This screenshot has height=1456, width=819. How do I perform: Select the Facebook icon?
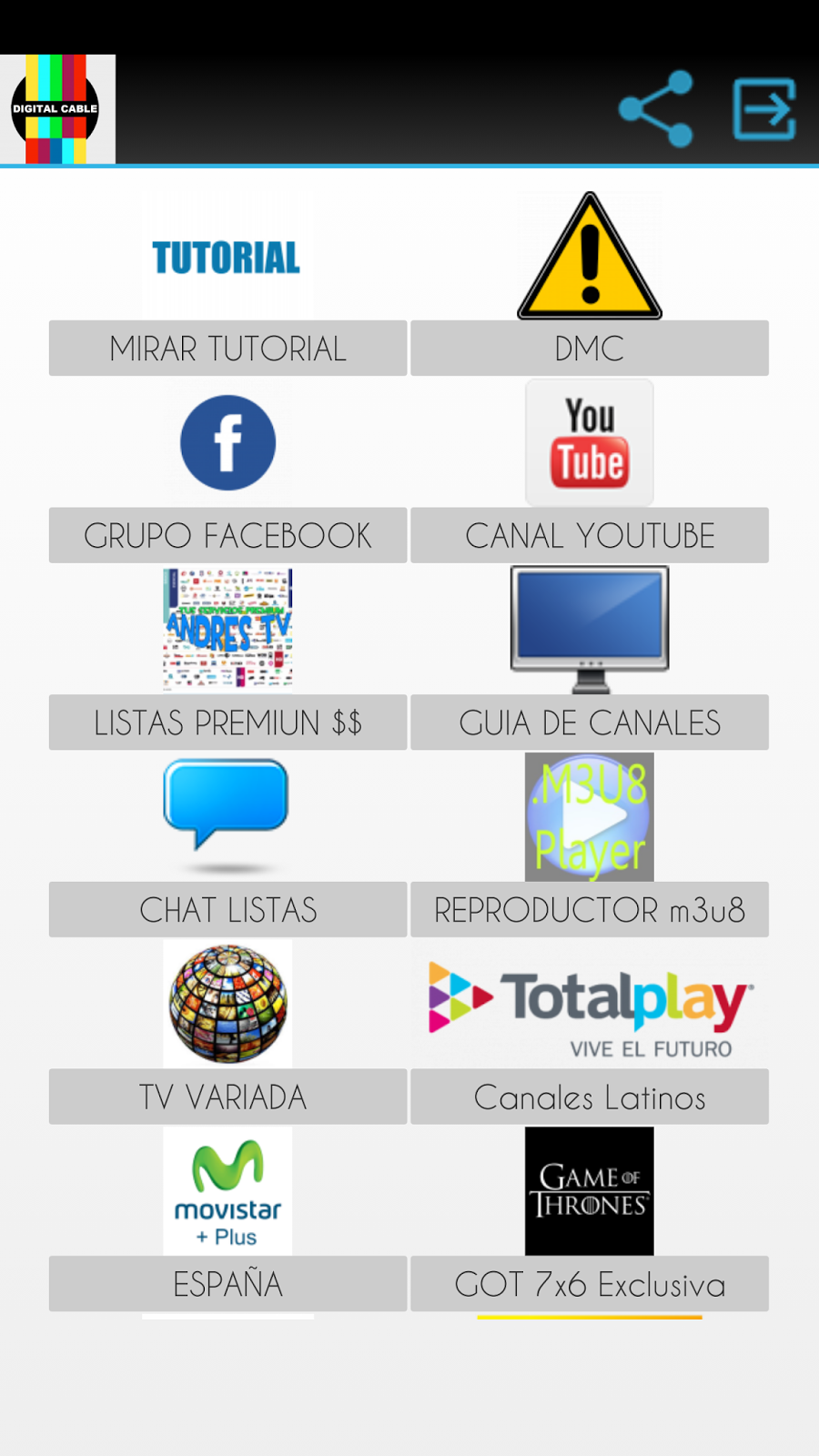(x=227, y=442)
